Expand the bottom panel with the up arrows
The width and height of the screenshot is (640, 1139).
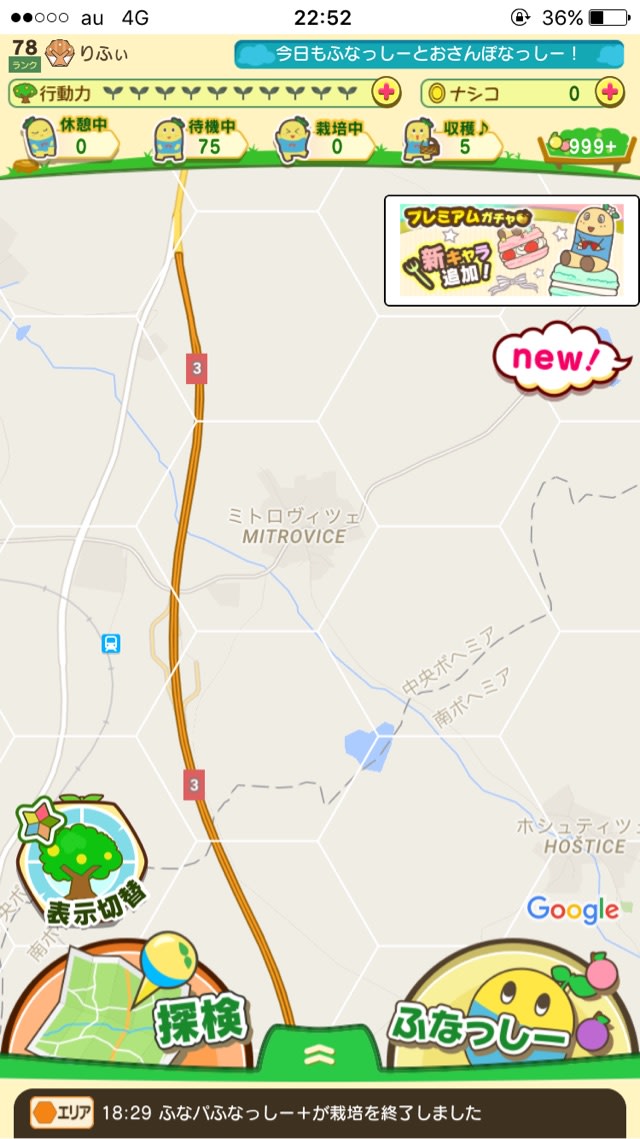[320, 1055]
